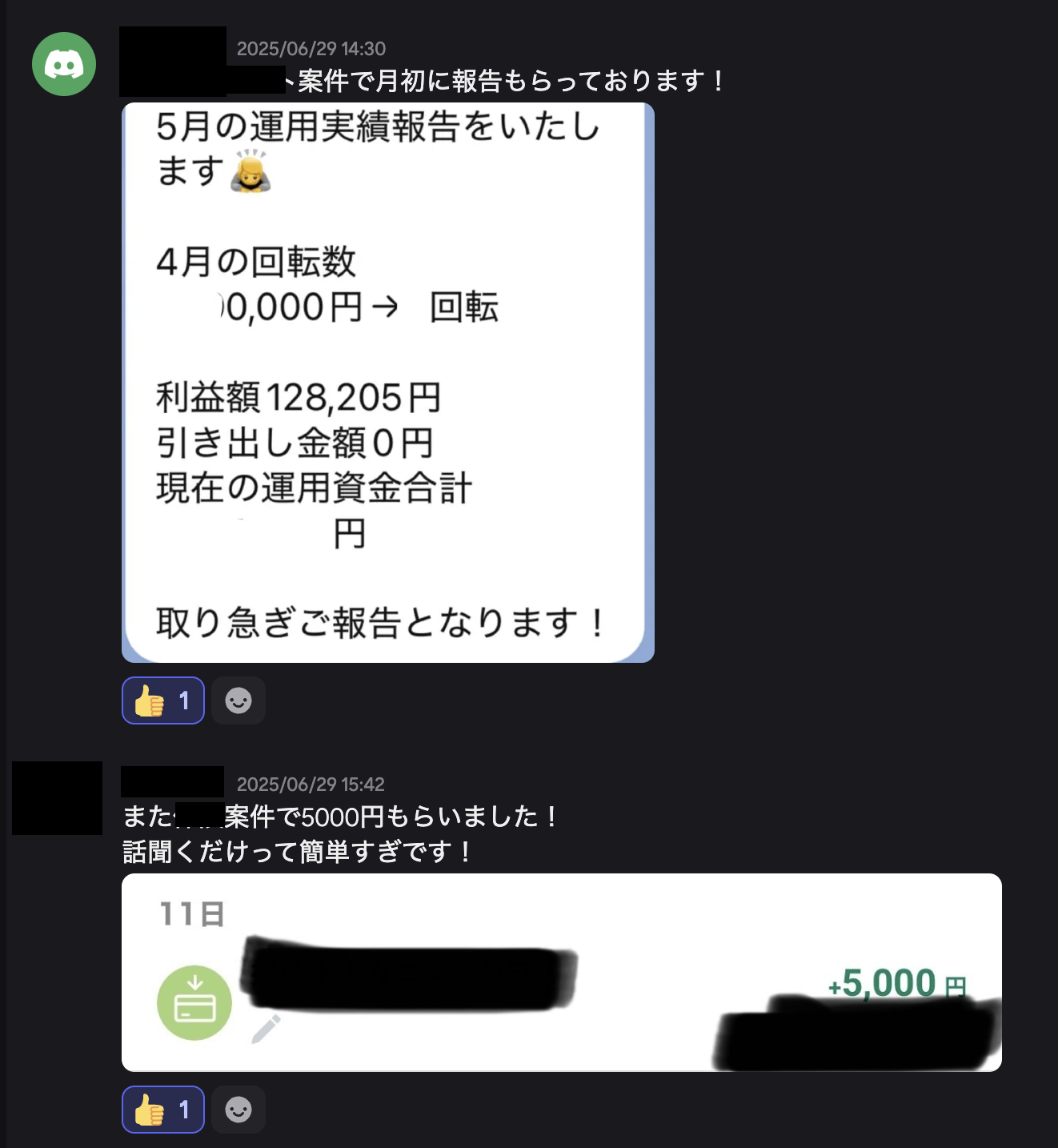The image size is (1058, 1148).
Task: Tap the thumbs-up reaction under the 14:30 message
Action: pos(163,700)
